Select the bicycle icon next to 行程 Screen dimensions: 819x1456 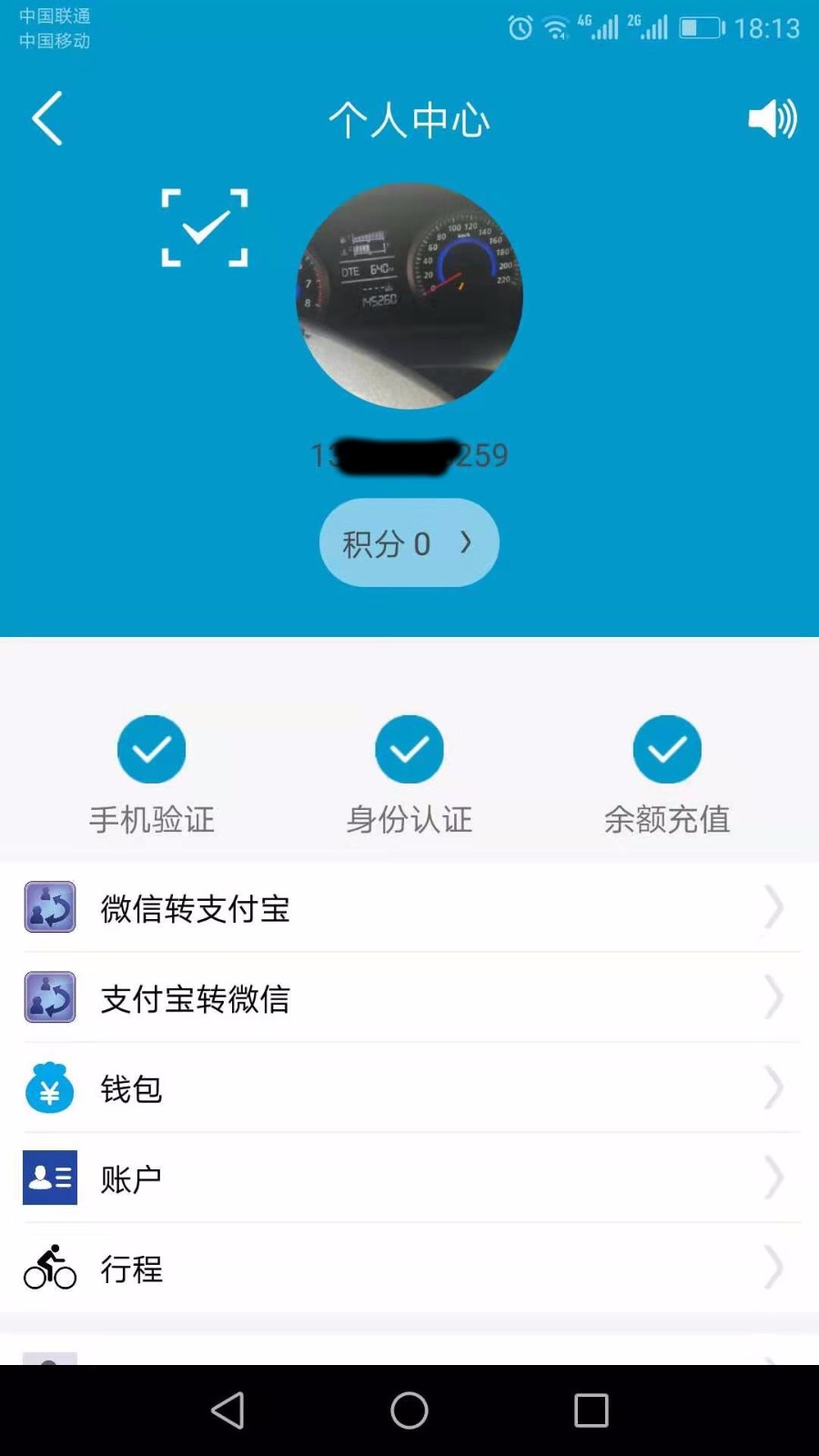click(x=50, y=1268)
